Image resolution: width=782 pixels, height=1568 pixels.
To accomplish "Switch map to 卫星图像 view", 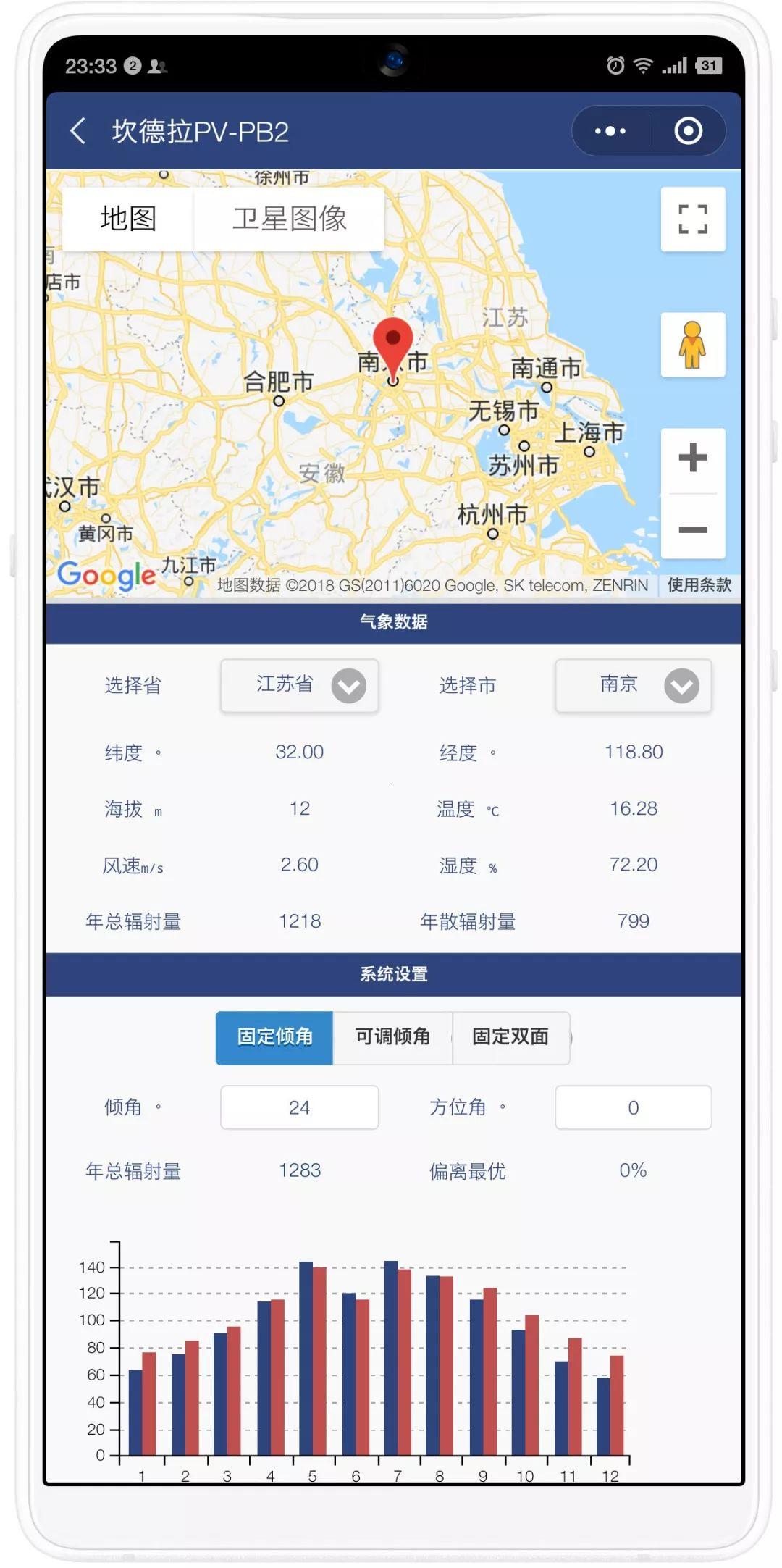I will pos(289,219).
